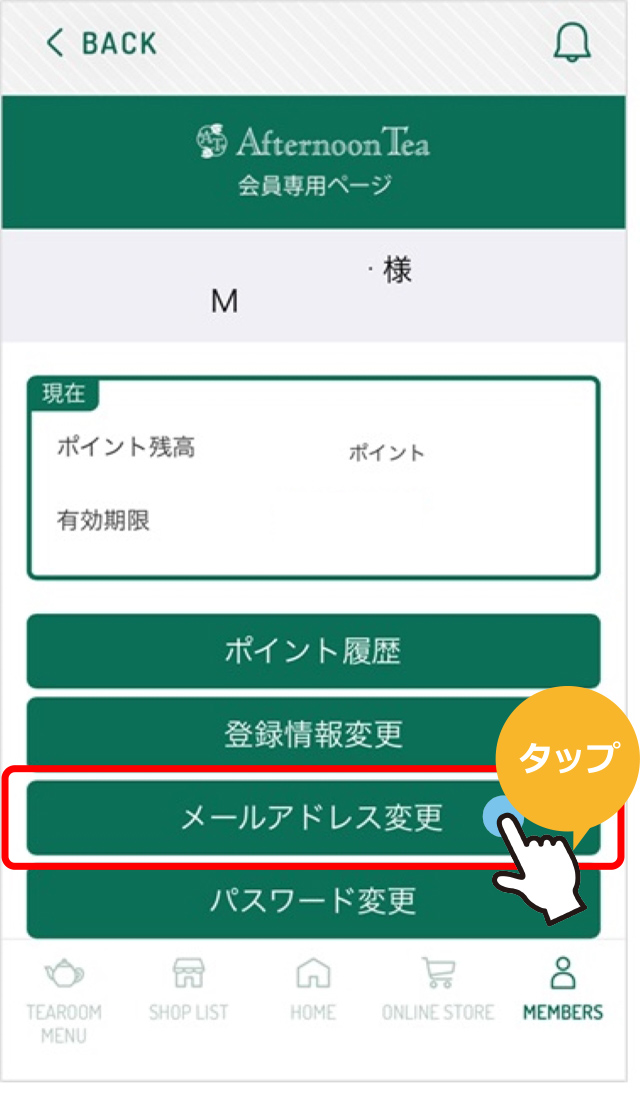The image size is (640, 1098).
Task: Open パスワード変更 to change password
Action: coord(313,901)
